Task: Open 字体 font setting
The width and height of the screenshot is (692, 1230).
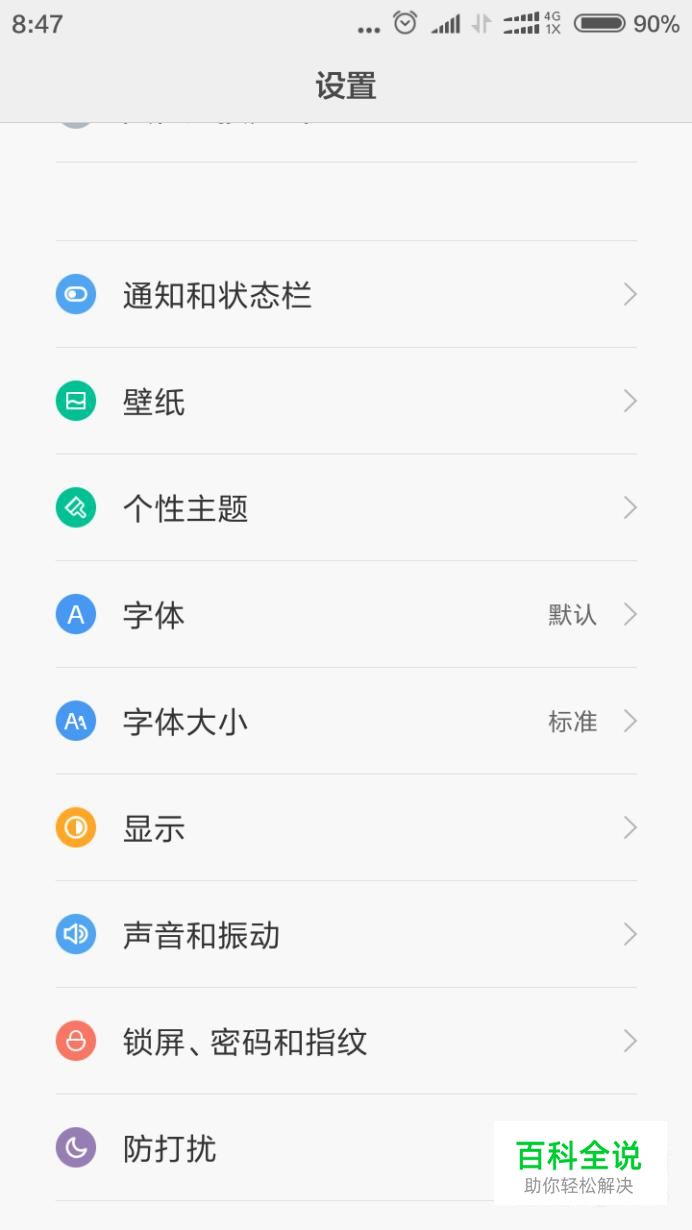Action: click(x=346, y=614)
